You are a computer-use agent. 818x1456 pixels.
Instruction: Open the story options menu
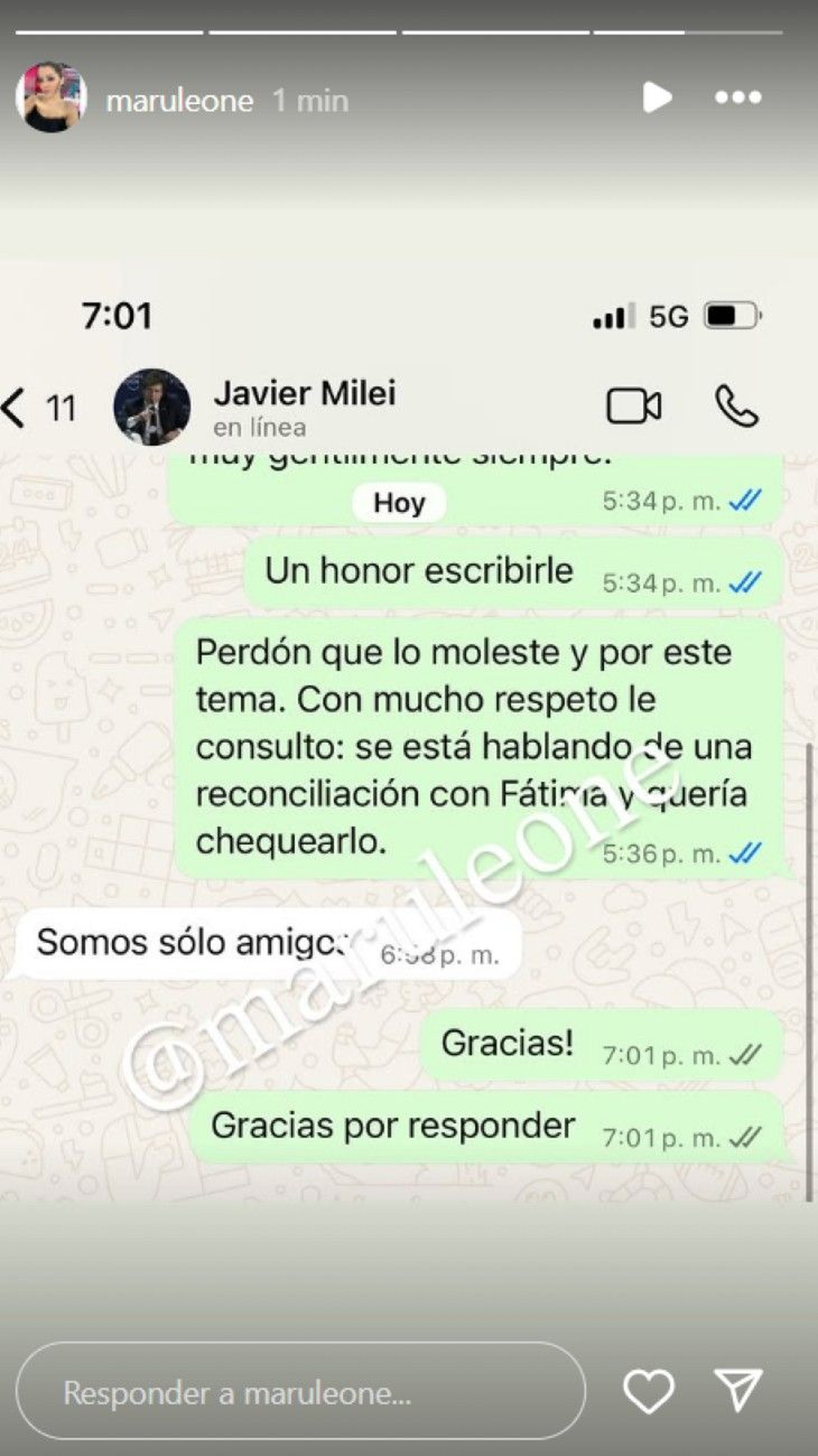(738, 98)
